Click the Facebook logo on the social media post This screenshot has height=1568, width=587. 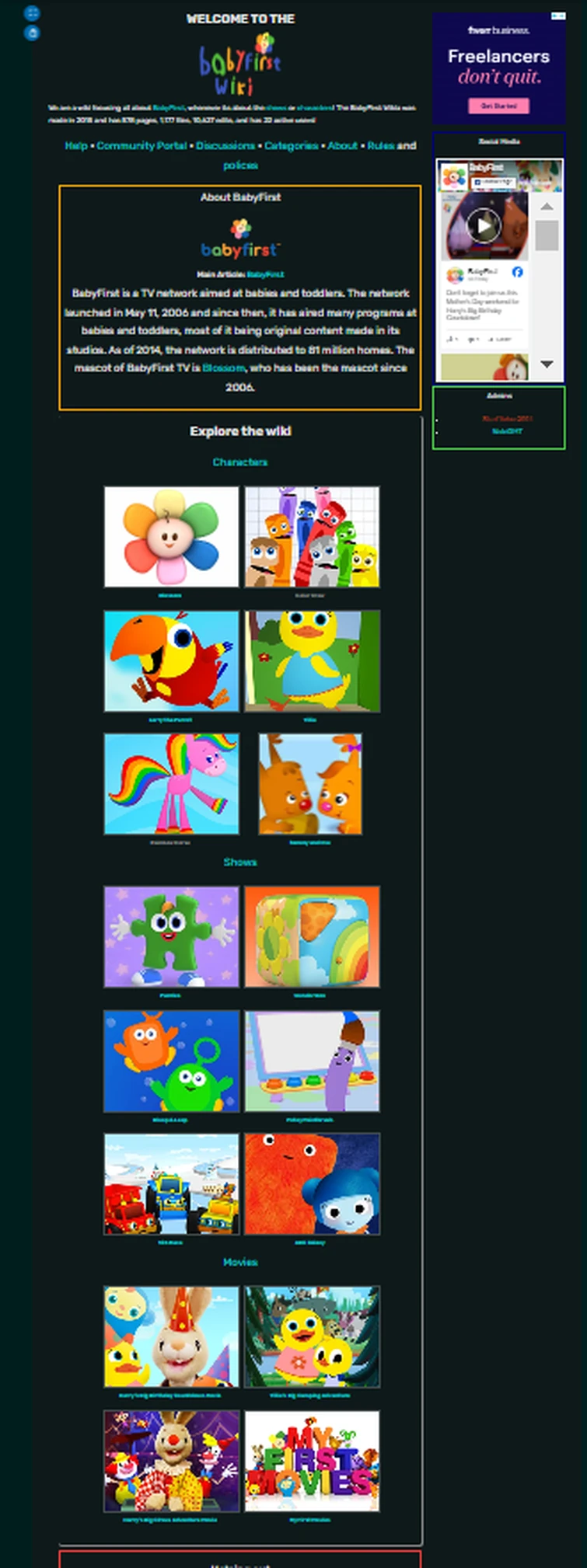[x=519, y=271]
